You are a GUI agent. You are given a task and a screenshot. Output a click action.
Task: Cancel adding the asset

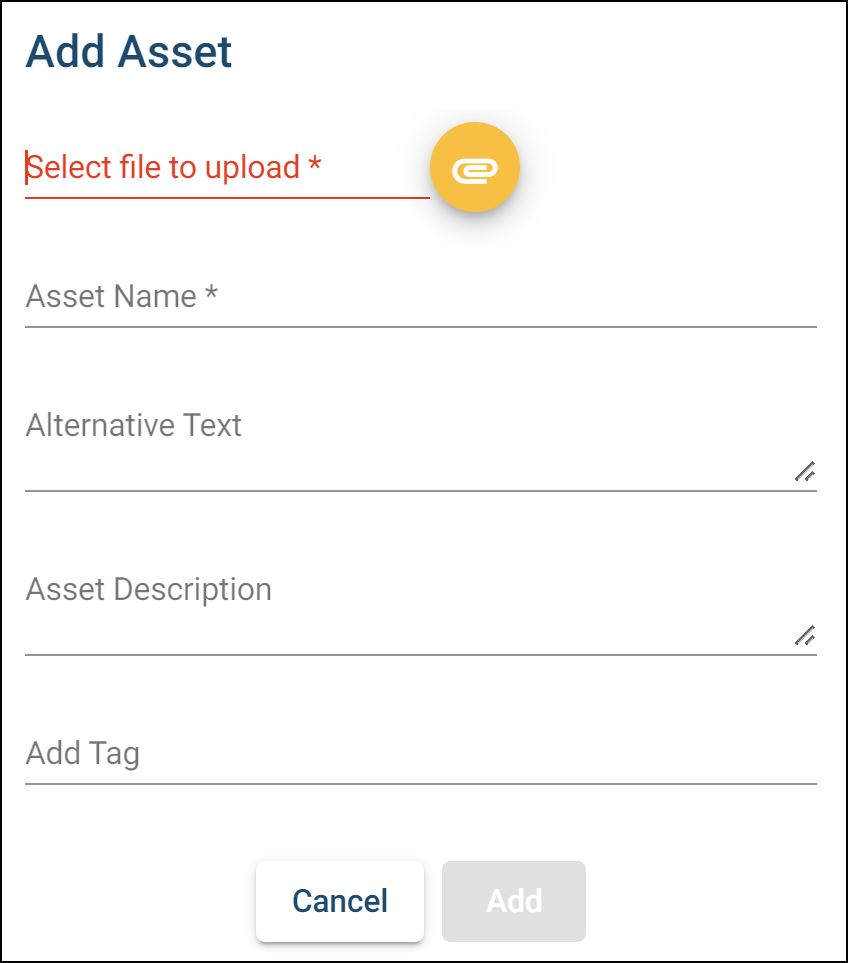click(x=340, y=901)
